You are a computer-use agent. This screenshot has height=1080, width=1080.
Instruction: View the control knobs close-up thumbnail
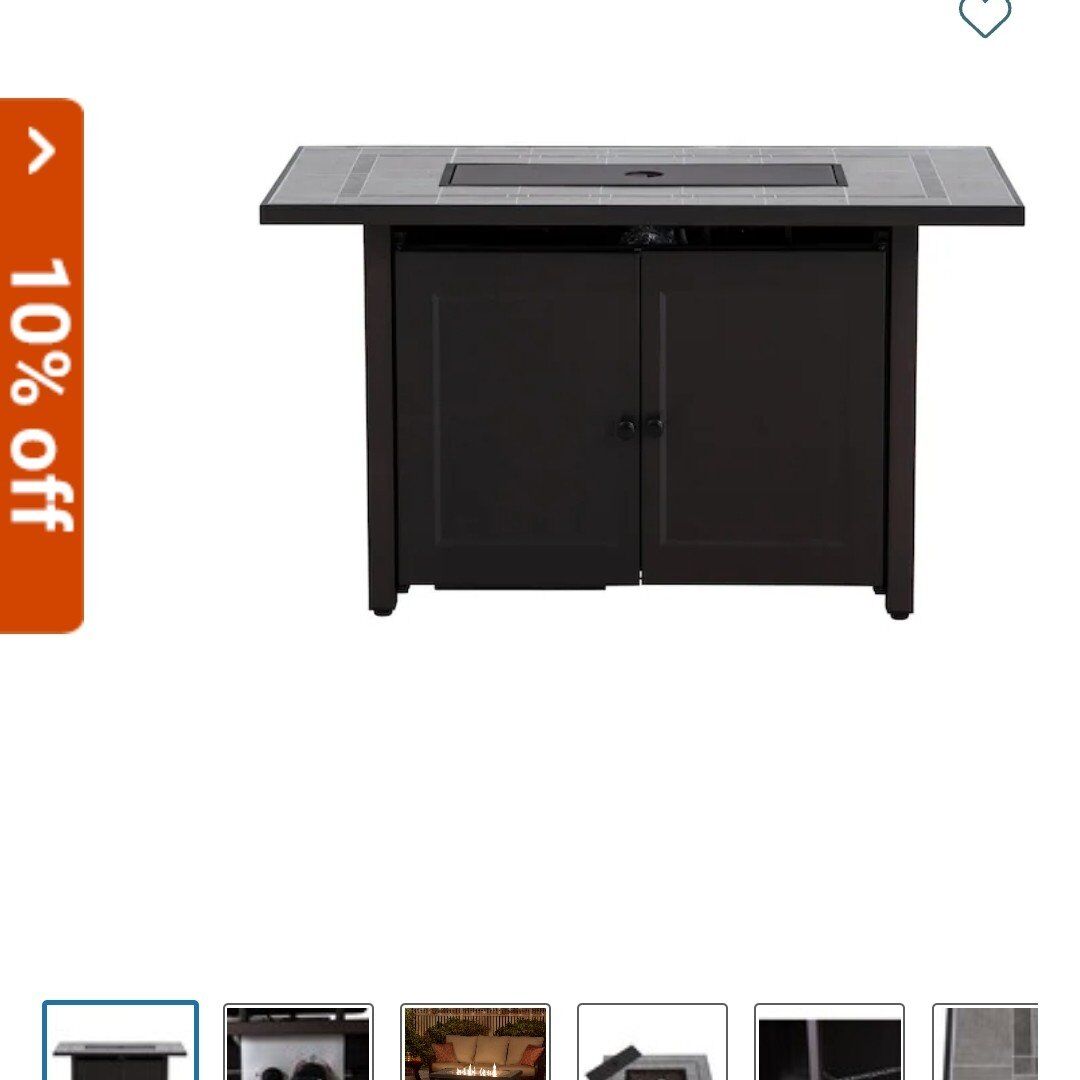[298, 1042]
